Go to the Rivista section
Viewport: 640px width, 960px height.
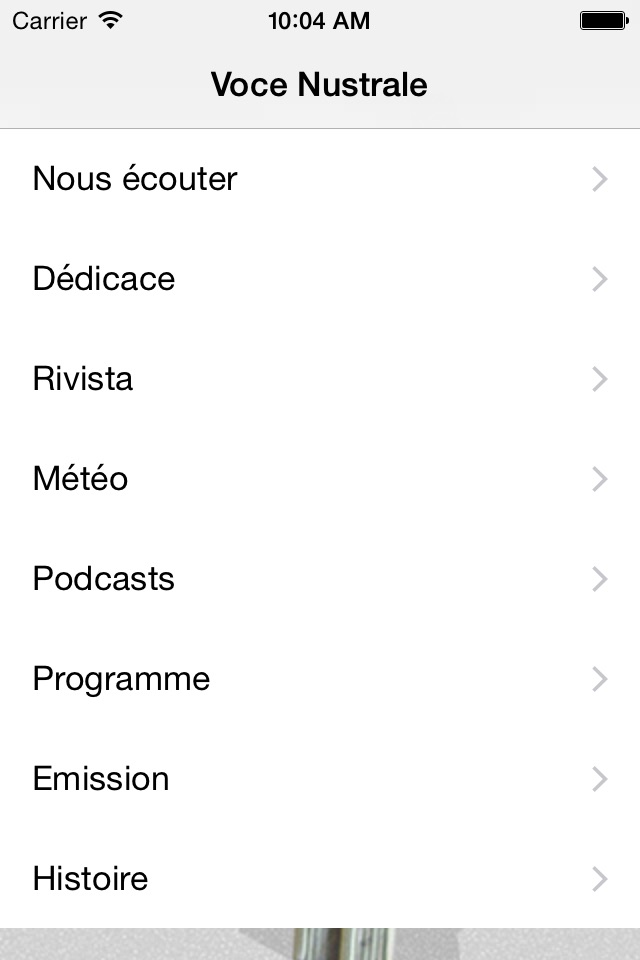(x=320, y=379)
